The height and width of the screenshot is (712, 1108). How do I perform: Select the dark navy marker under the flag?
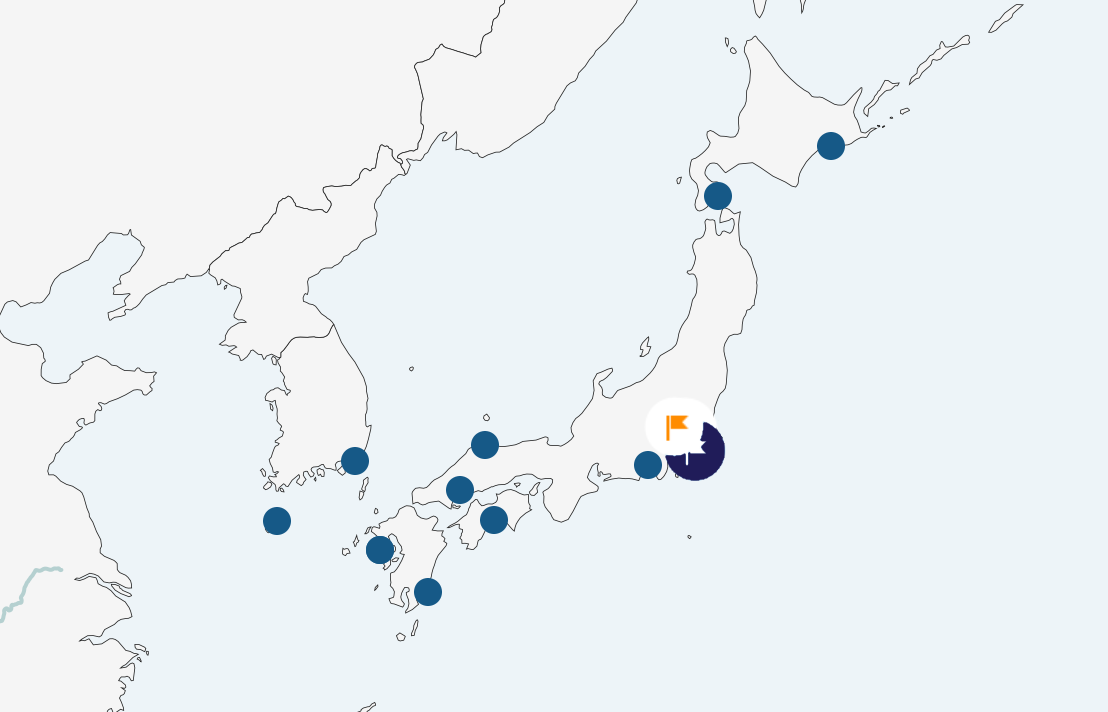coord(703,459)
